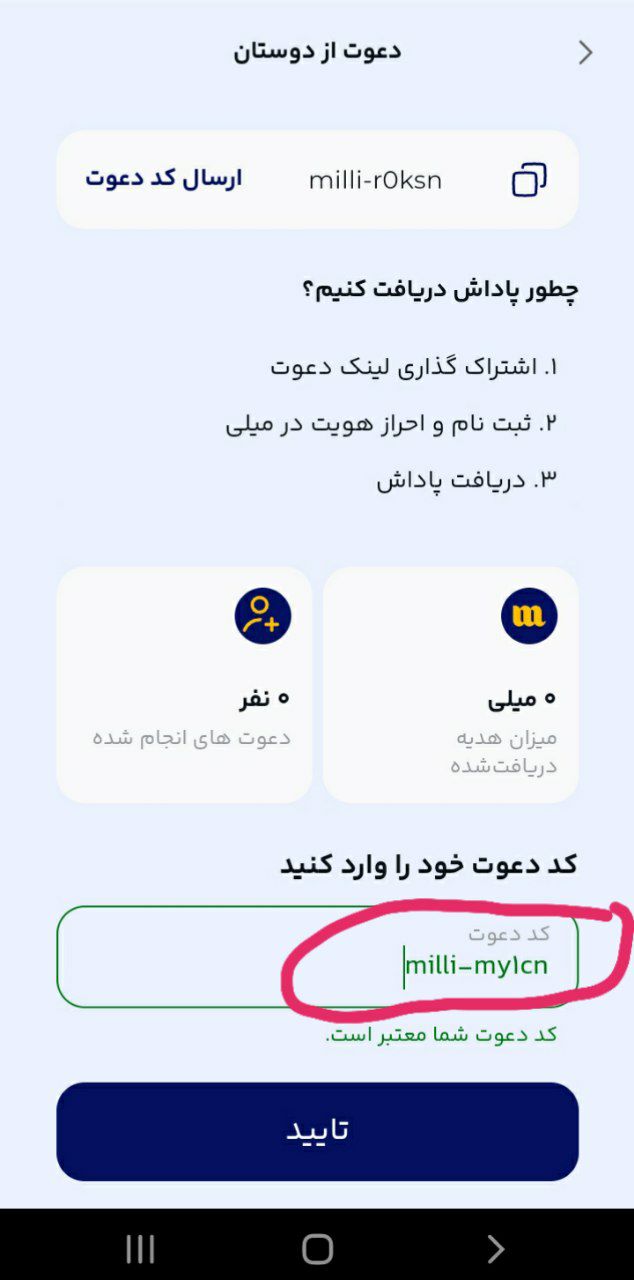The height and width of the screenshot is (1280, 634).
Task: Copy the invite code milli-r0ksn
Action: pos(529,180)
